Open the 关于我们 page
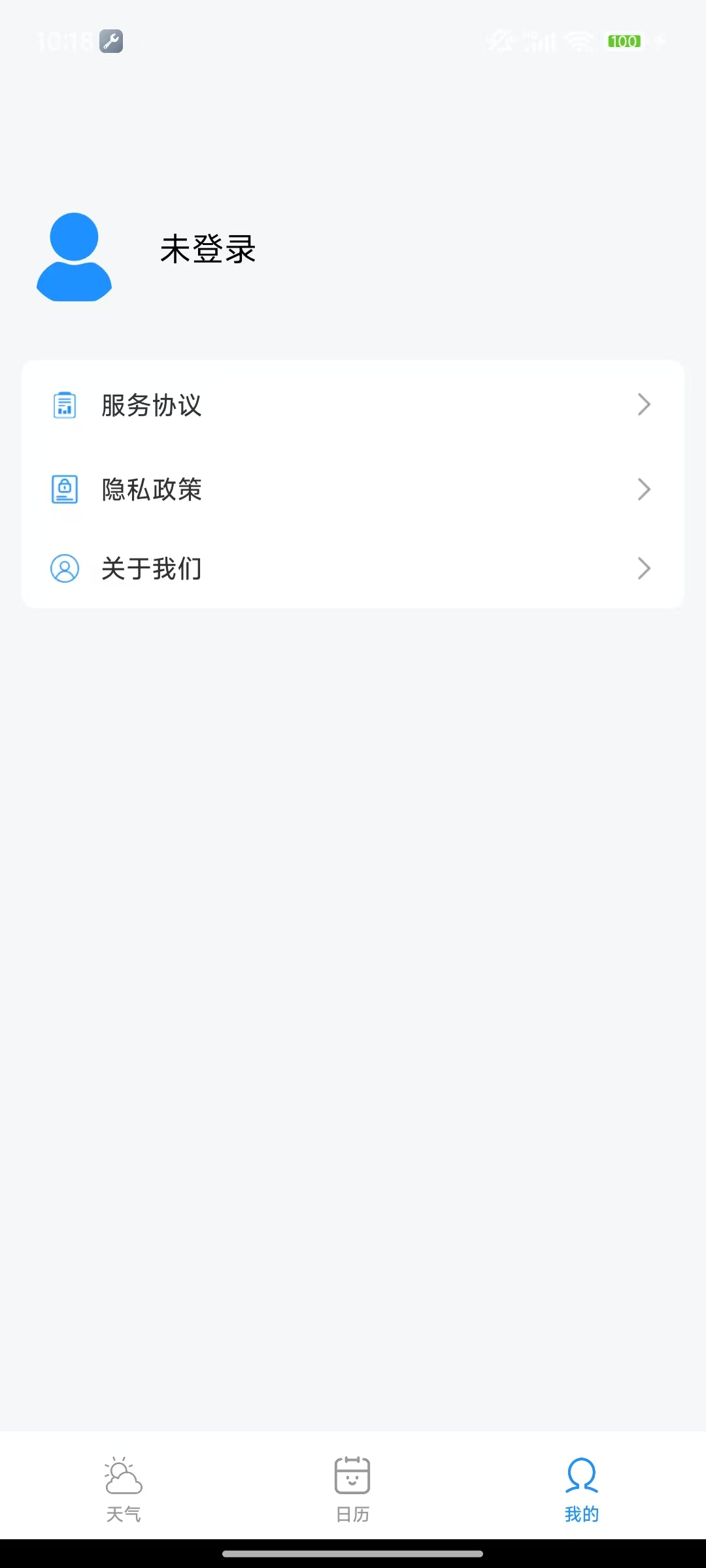706x1568 pixels. tap(353, 568)
